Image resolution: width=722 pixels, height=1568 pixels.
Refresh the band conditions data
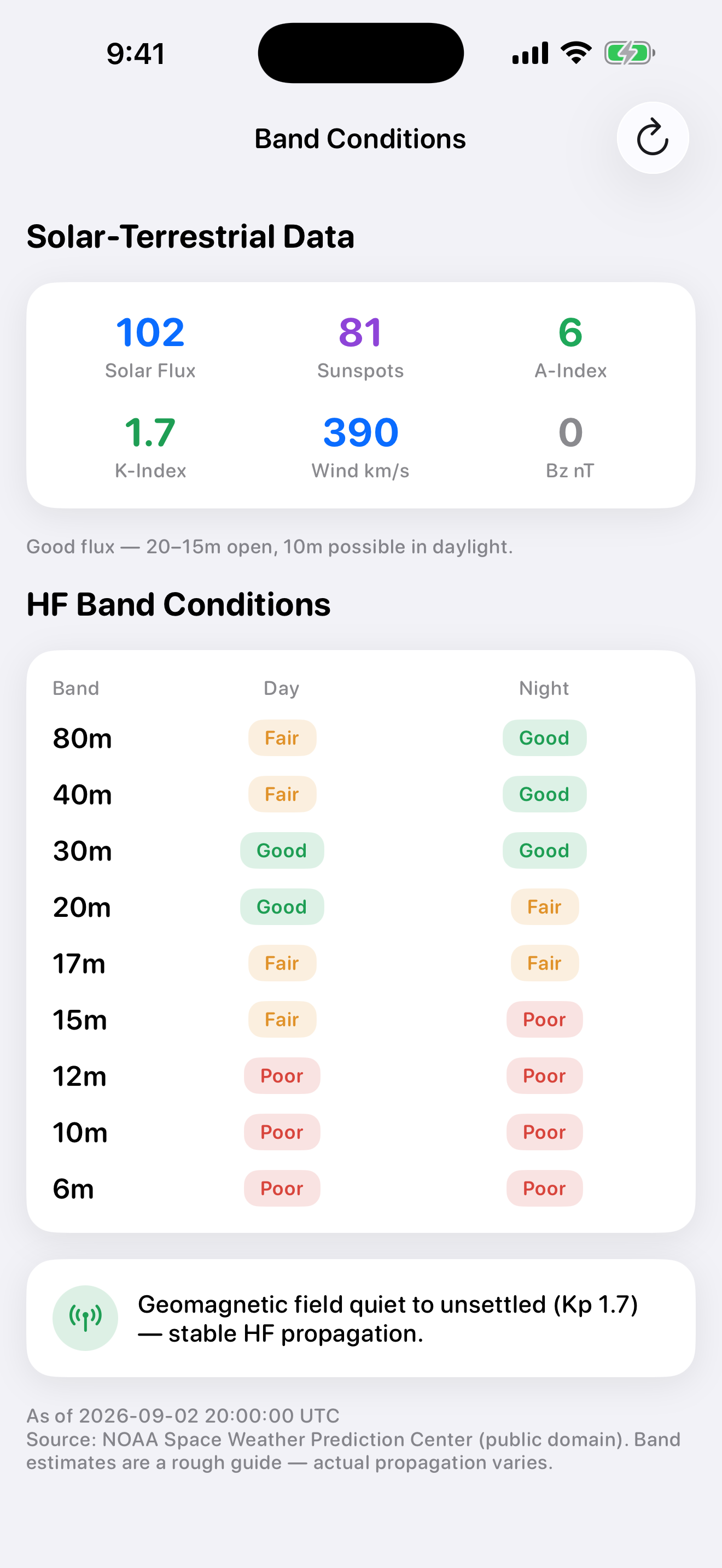[653, 138]
